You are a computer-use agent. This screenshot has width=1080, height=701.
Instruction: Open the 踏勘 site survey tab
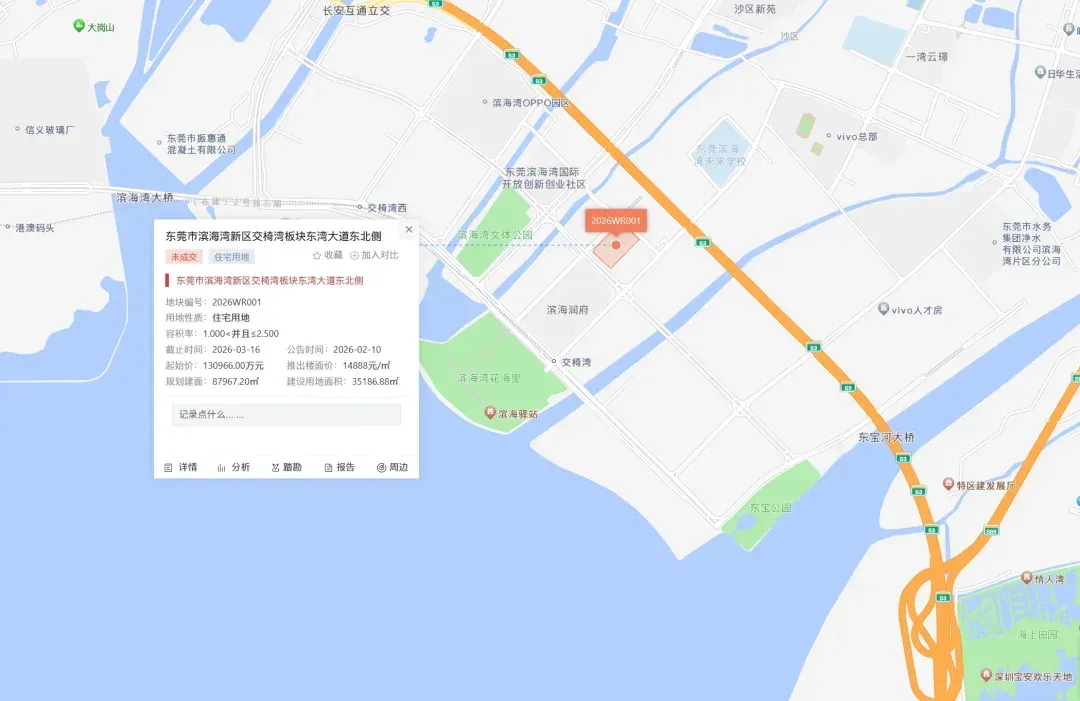(x=287, y=468)
